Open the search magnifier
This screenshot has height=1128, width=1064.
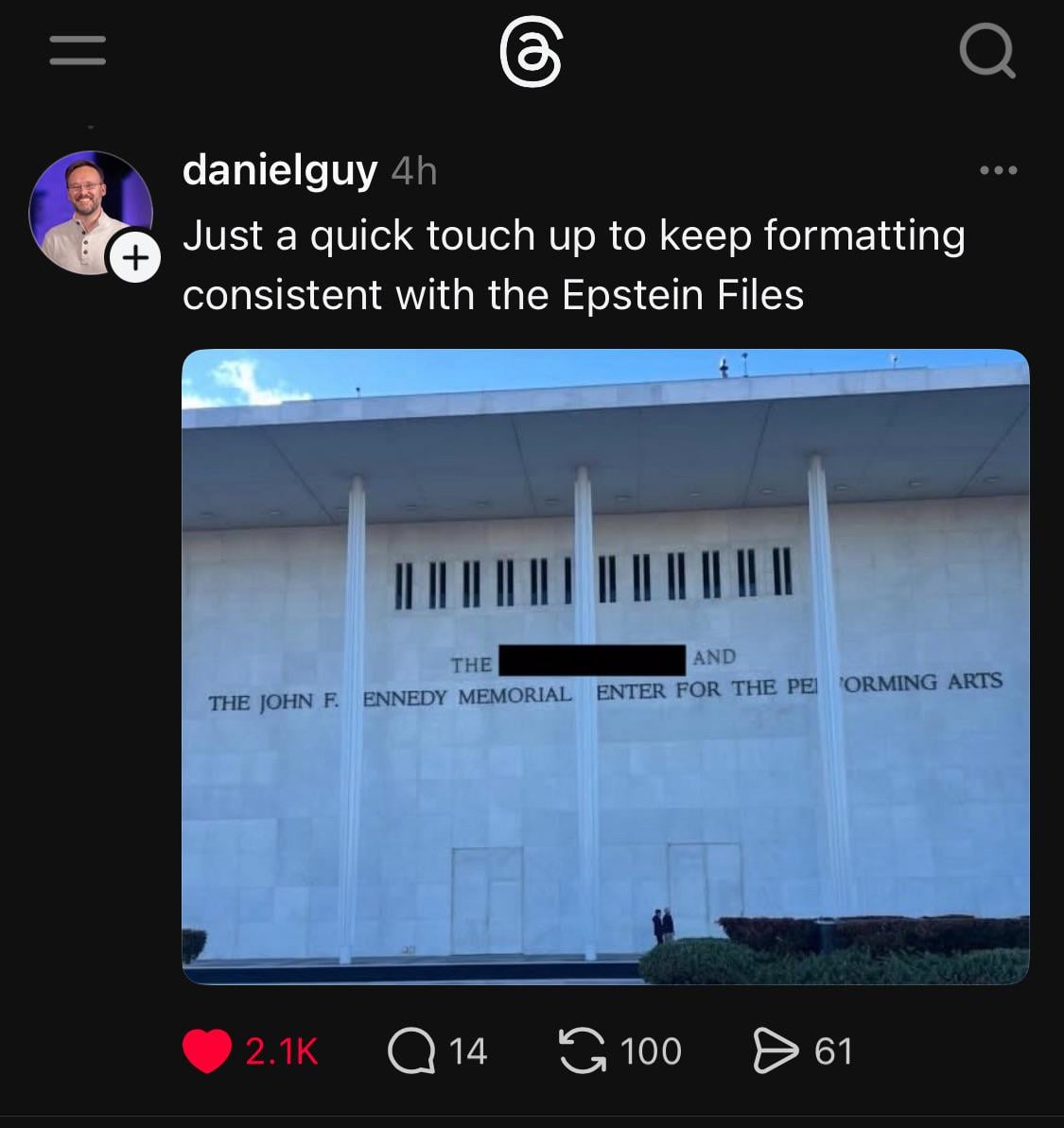[986, 52]
